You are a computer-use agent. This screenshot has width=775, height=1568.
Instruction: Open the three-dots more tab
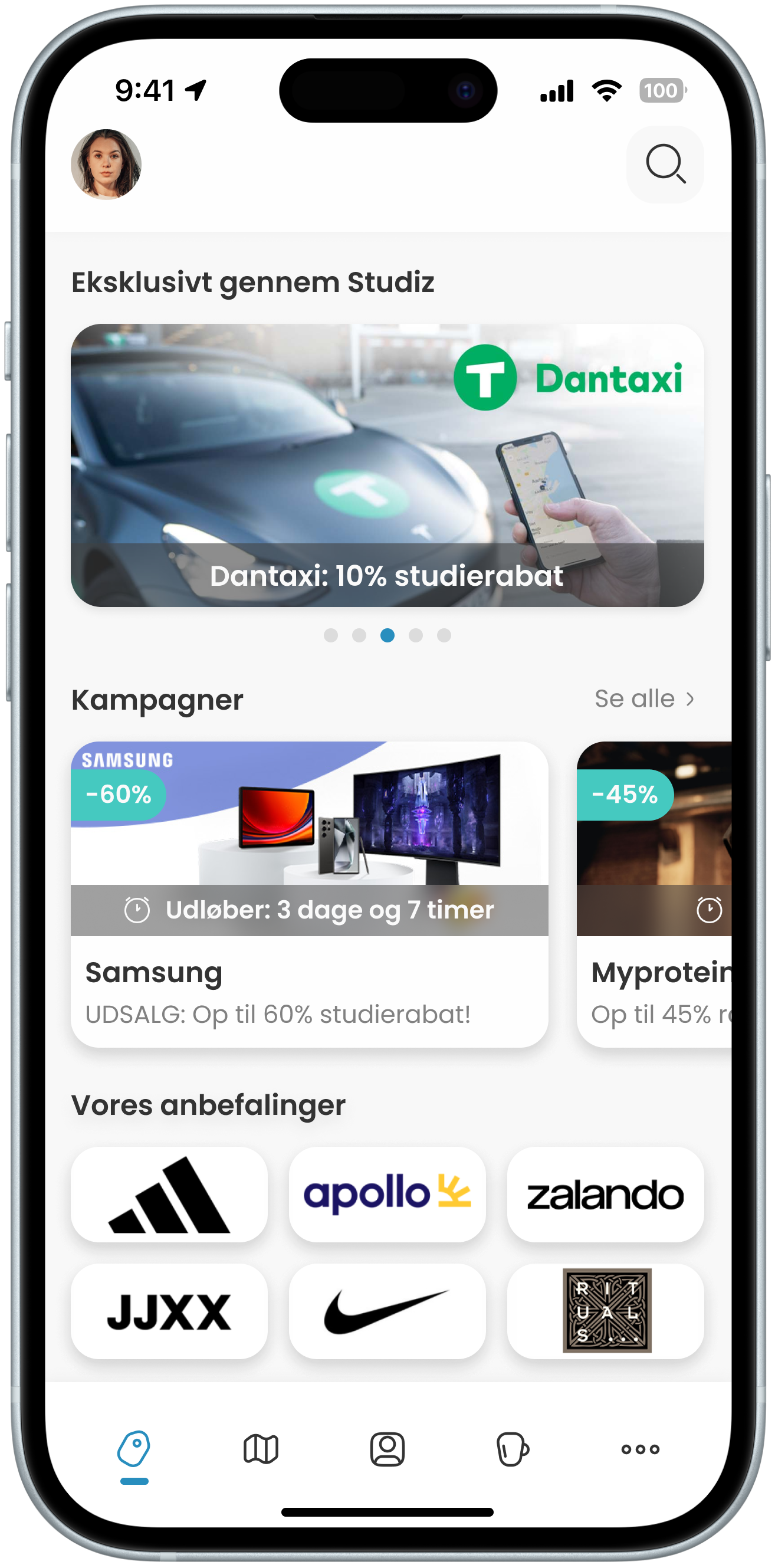pyautogui.click(x=640, y=1449)
